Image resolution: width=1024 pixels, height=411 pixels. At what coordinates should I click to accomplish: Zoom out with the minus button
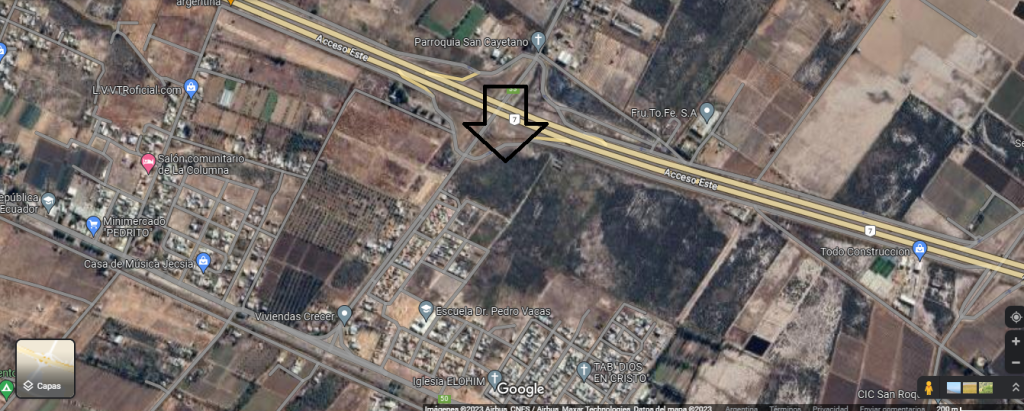coord(1015,362)
